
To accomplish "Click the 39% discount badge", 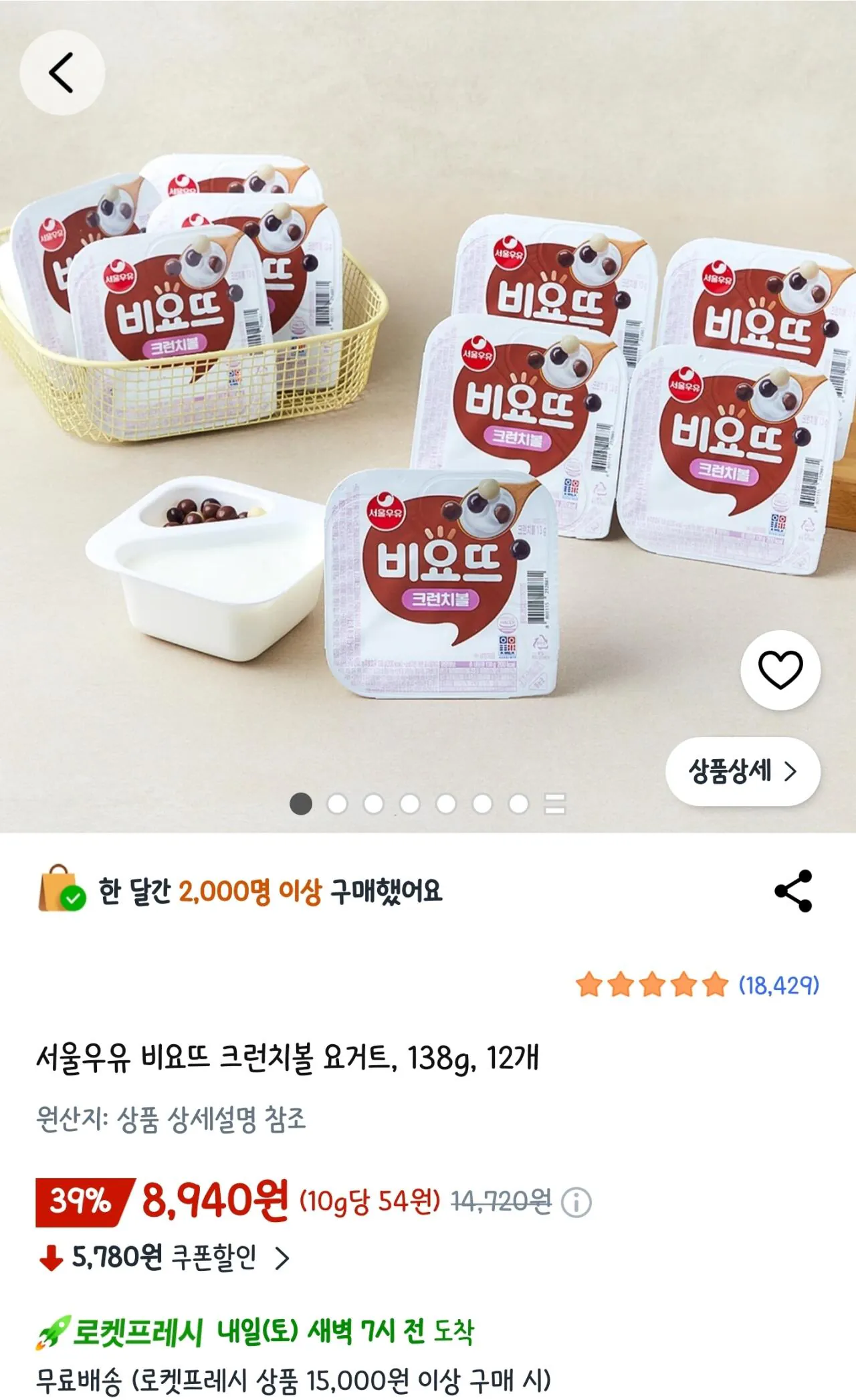I will coord(74,1199).
